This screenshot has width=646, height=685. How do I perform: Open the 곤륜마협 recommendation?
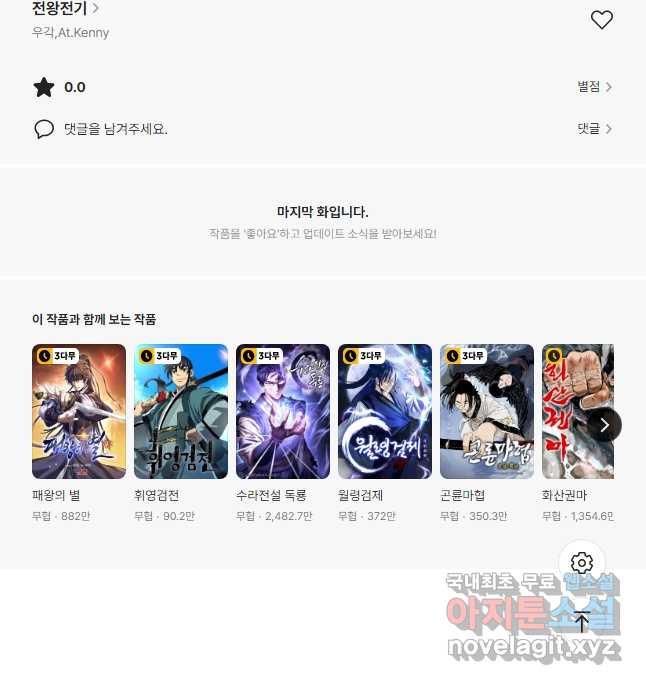(487, 412)
